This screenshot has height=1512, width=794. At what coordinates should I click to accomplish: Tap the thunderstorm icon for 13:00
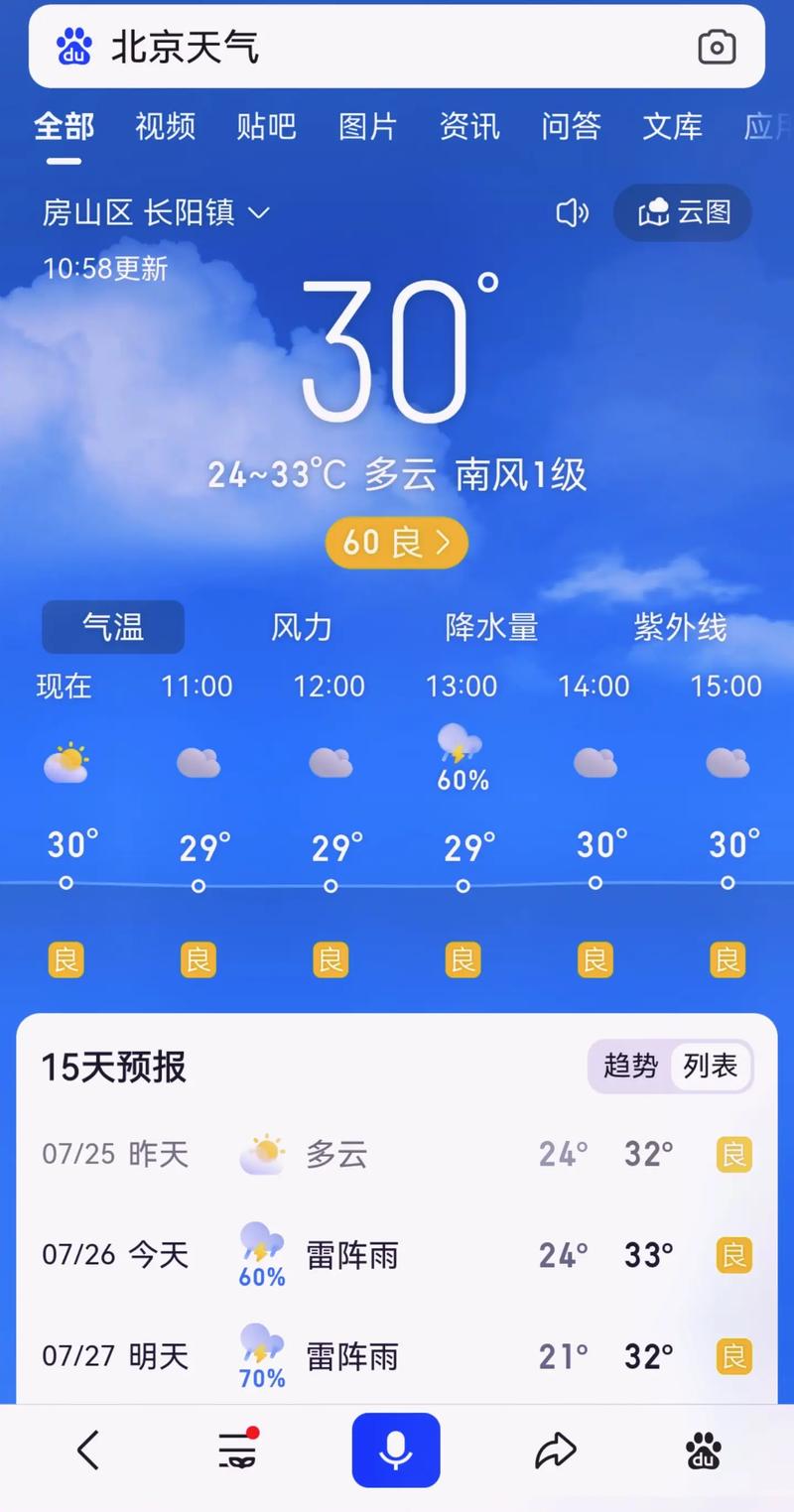pyautogui.click(x=459, y=746)
